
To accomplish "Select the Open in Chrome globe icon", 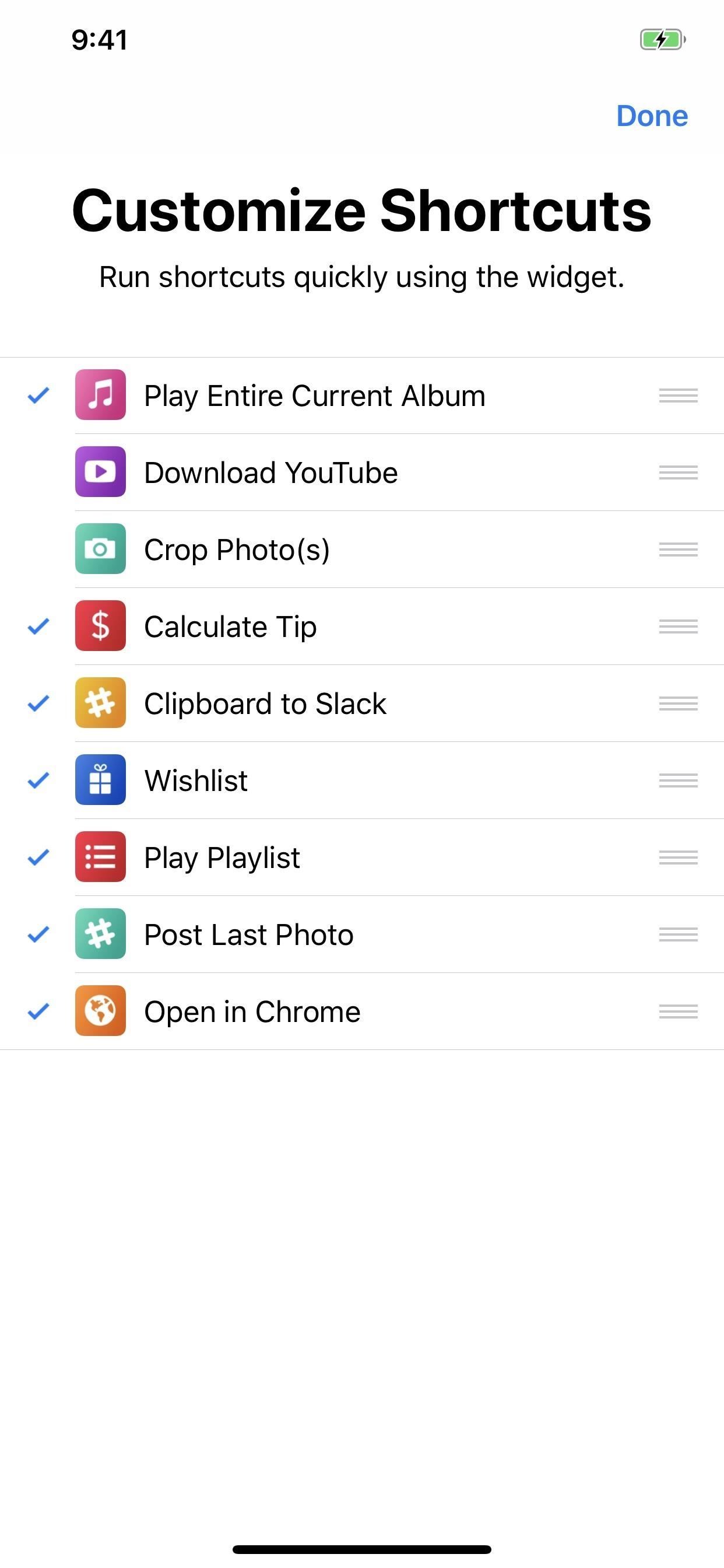I will (x=100, y=1011).
